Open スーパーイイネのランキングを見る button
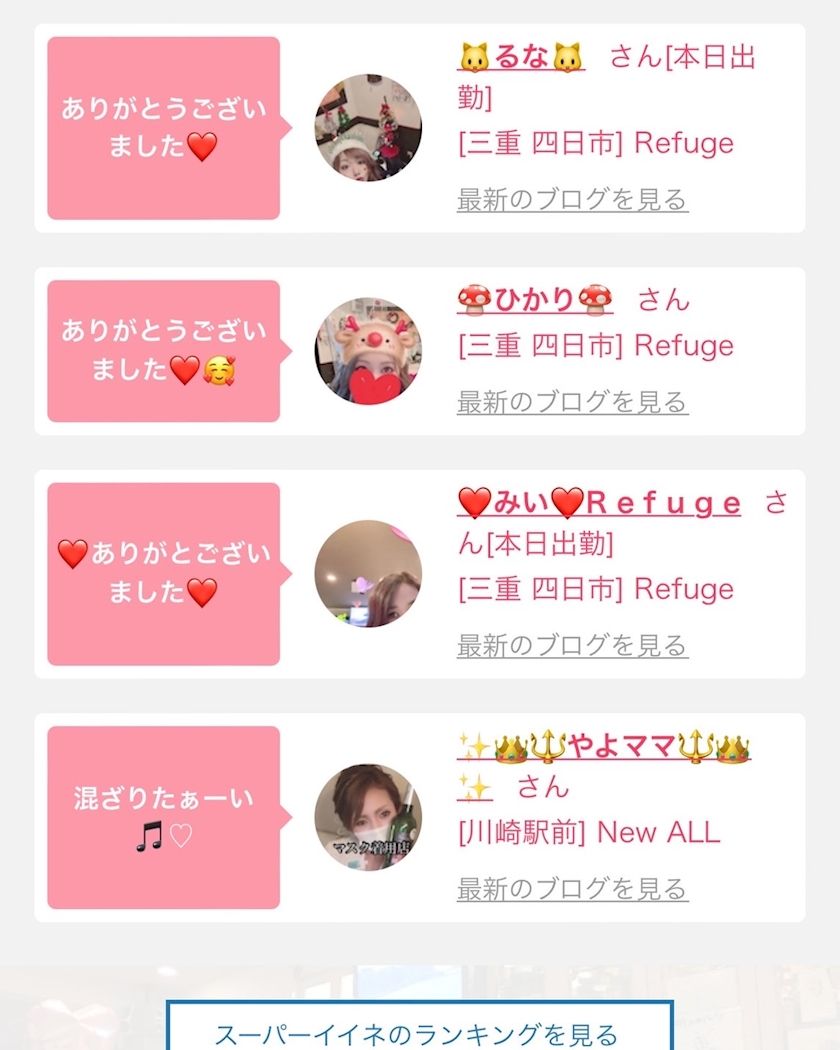 coord(419,1026)
